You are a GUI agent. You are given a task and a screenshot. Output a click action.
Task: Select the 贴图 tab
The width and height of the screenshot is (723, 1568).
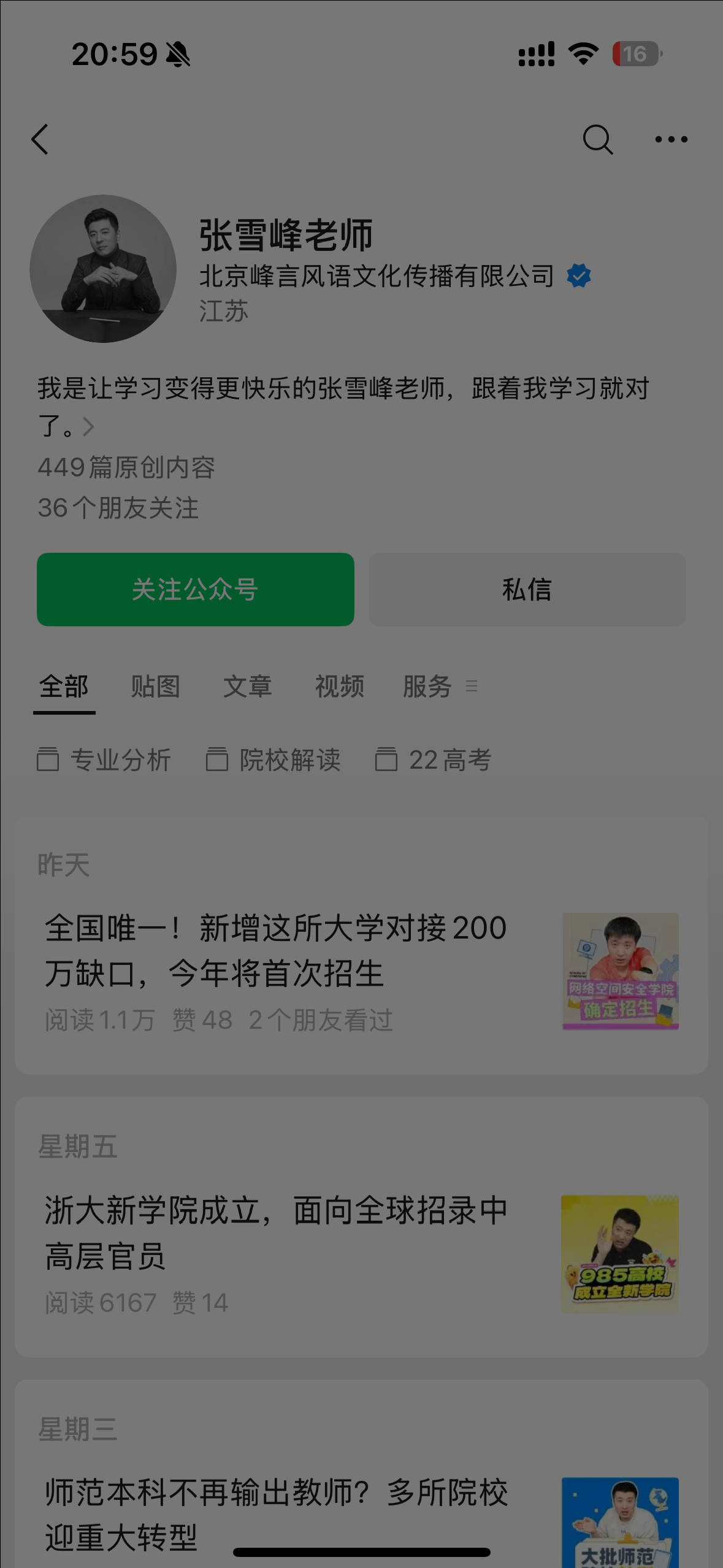[x=155, y=687]
